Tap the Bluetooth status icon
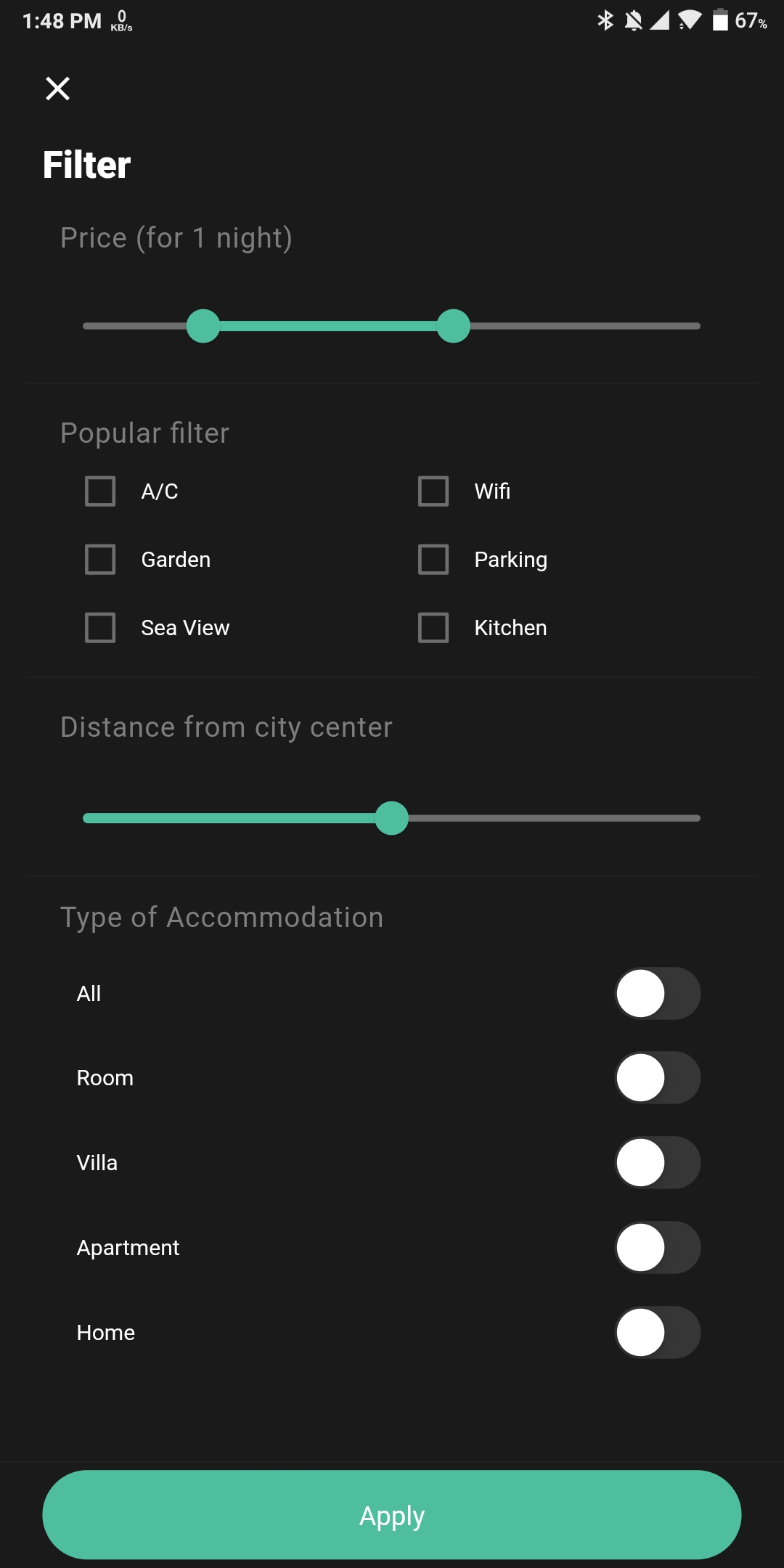 (605, 20)
